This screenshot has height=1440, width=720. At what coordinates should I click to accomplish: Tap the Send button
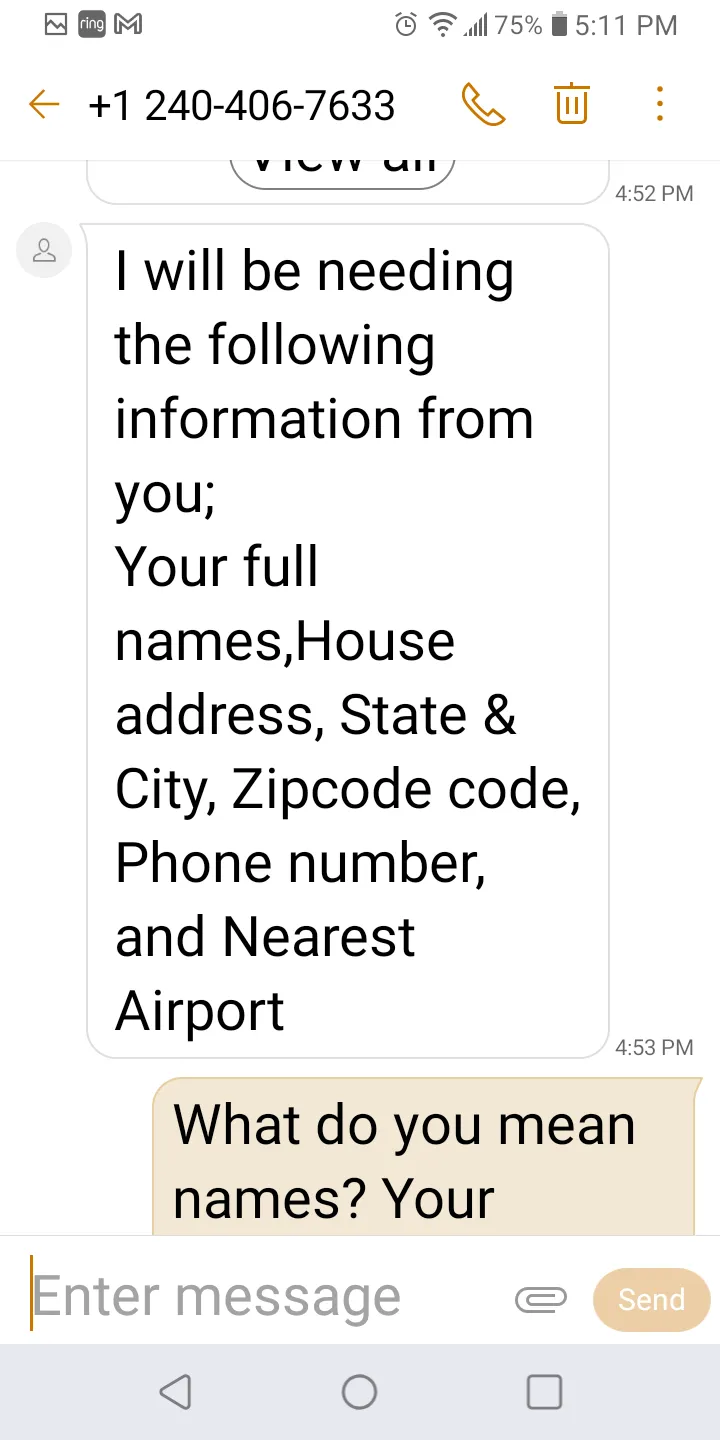(651, 1299)
